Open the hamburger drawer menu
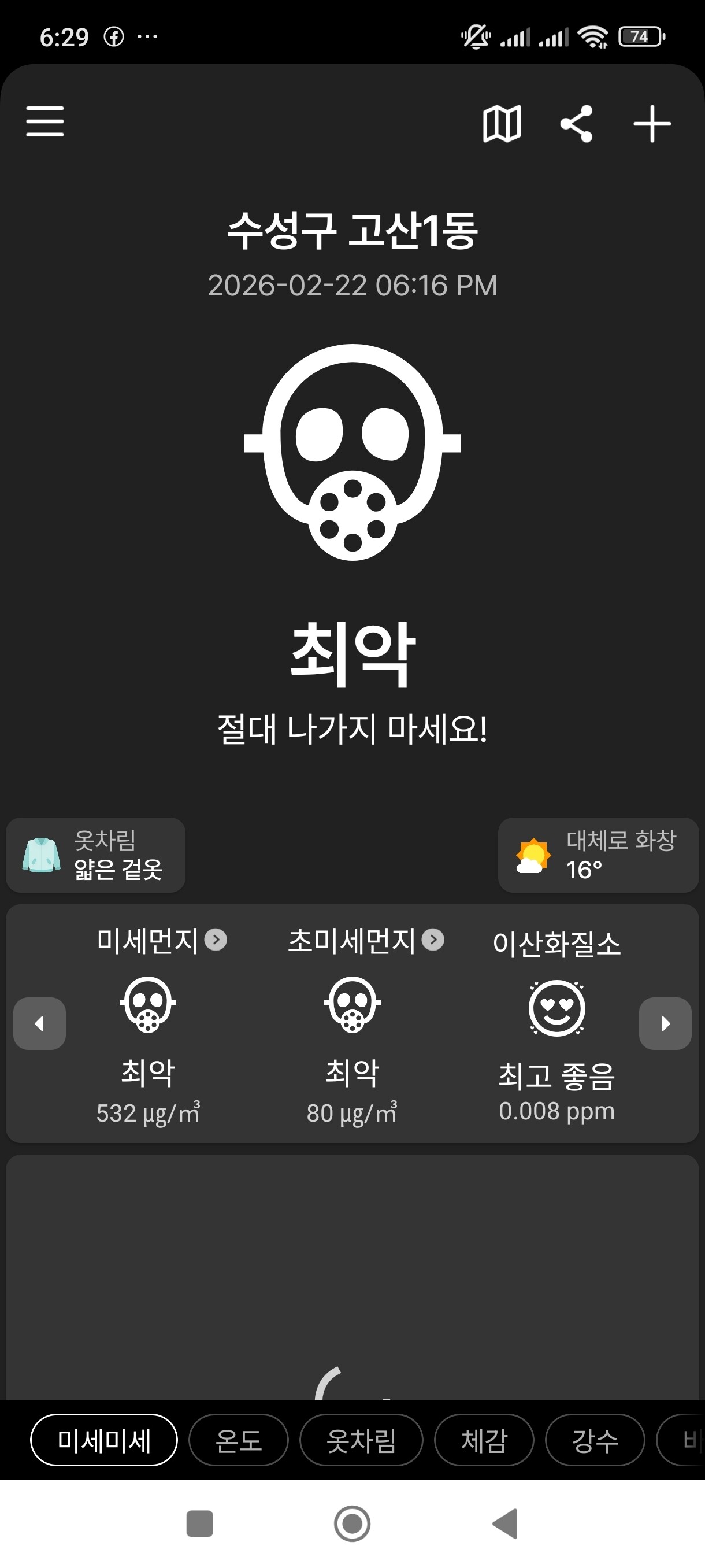This screenshot has width=705, height=1568. click(x=45, y=121)
